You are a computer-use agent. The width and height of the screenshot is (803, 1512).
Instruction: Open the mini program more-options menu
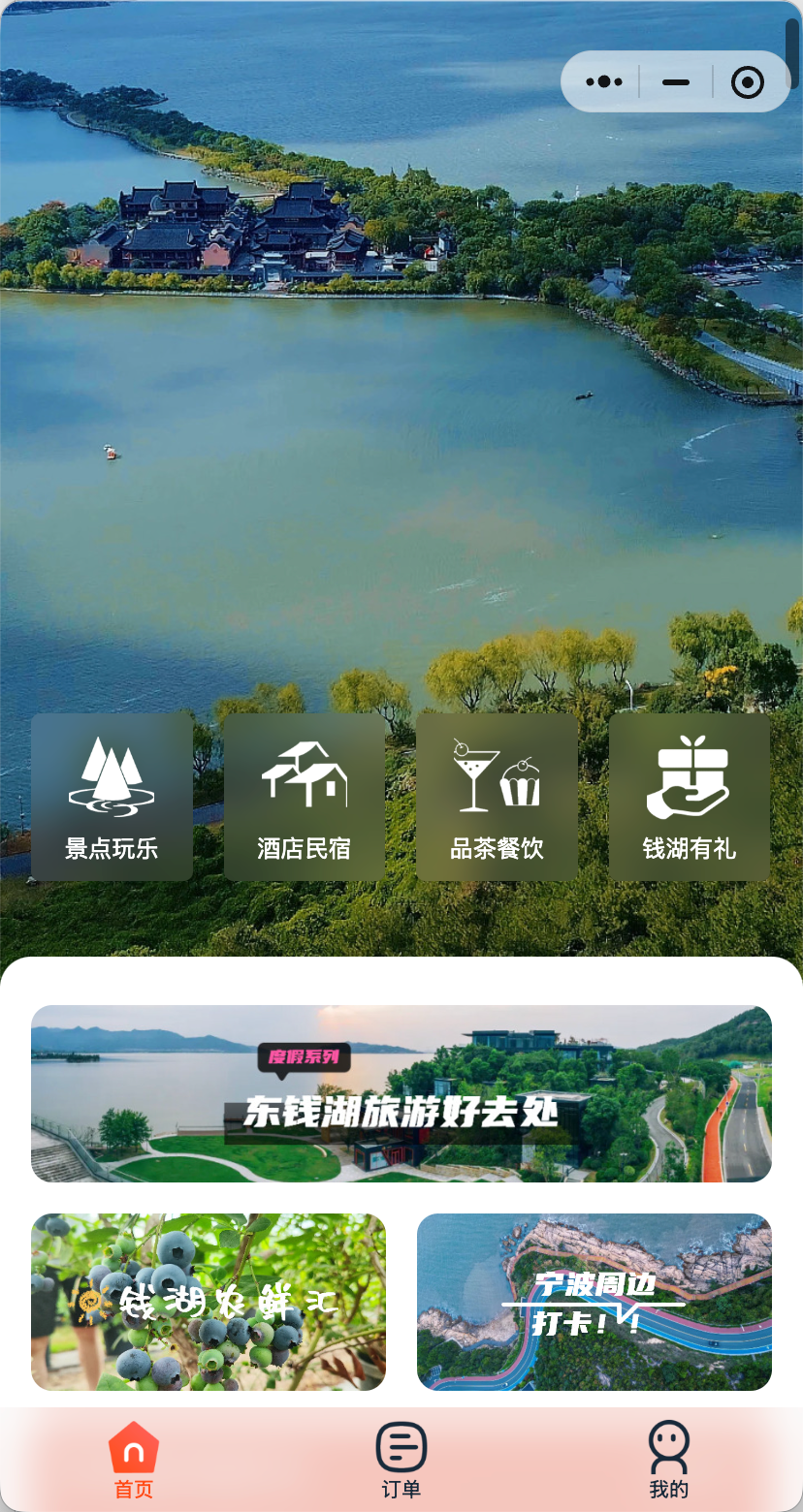click(603, 82)
